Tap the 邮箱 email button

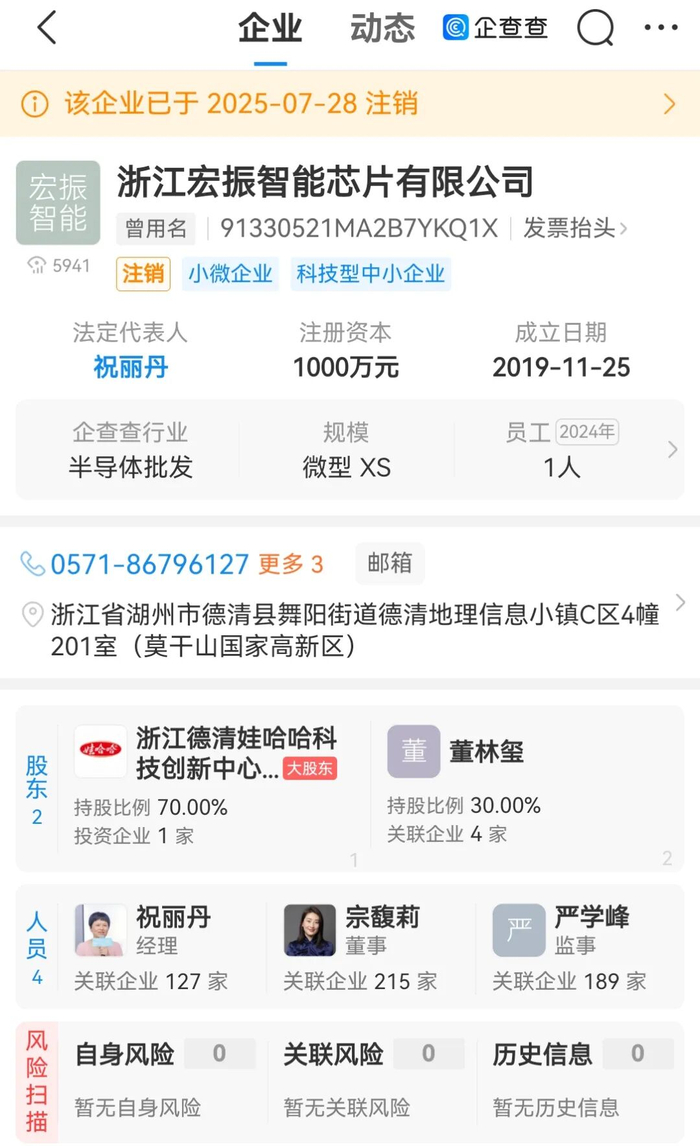(x=389, y=564)
